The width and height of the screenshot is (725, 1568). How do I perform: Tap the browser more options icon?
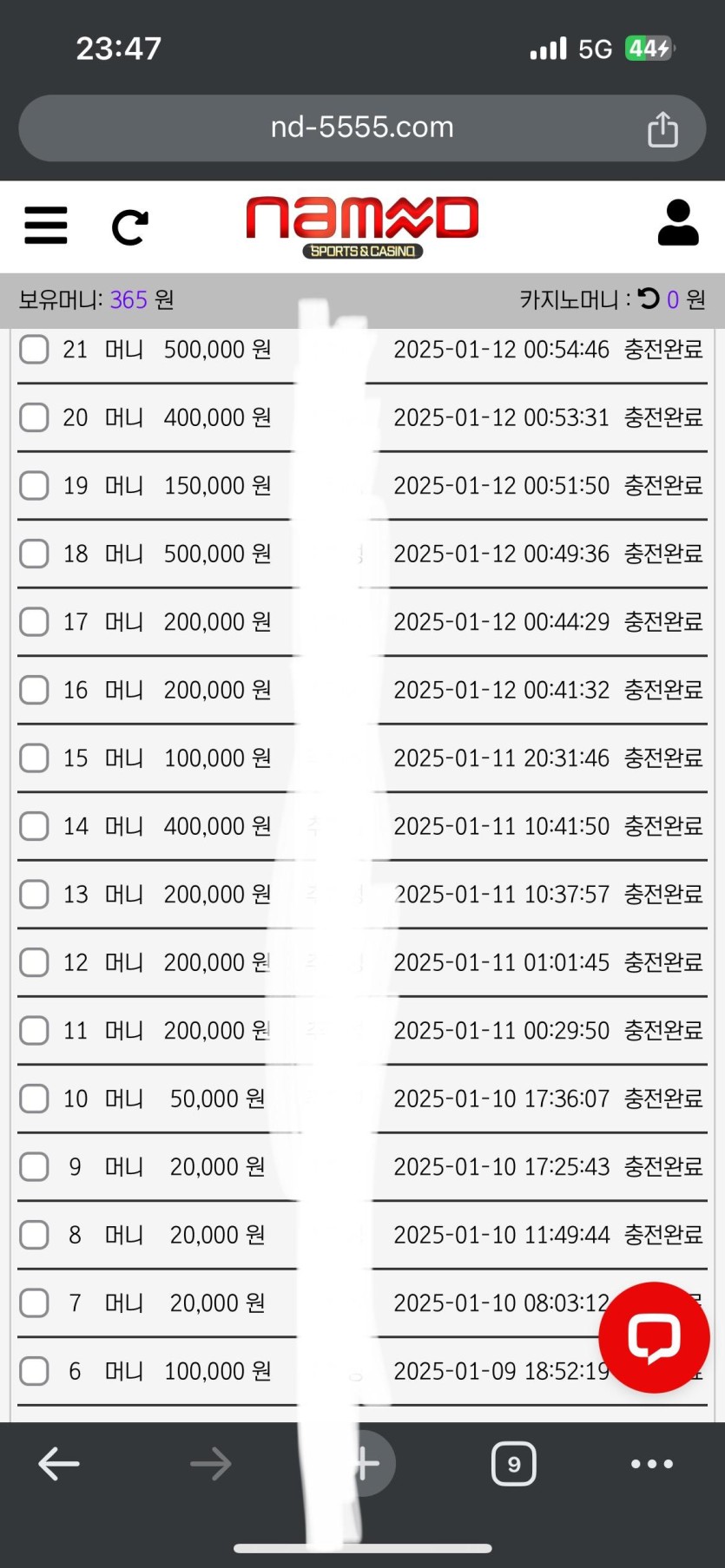click(650, 1464)
